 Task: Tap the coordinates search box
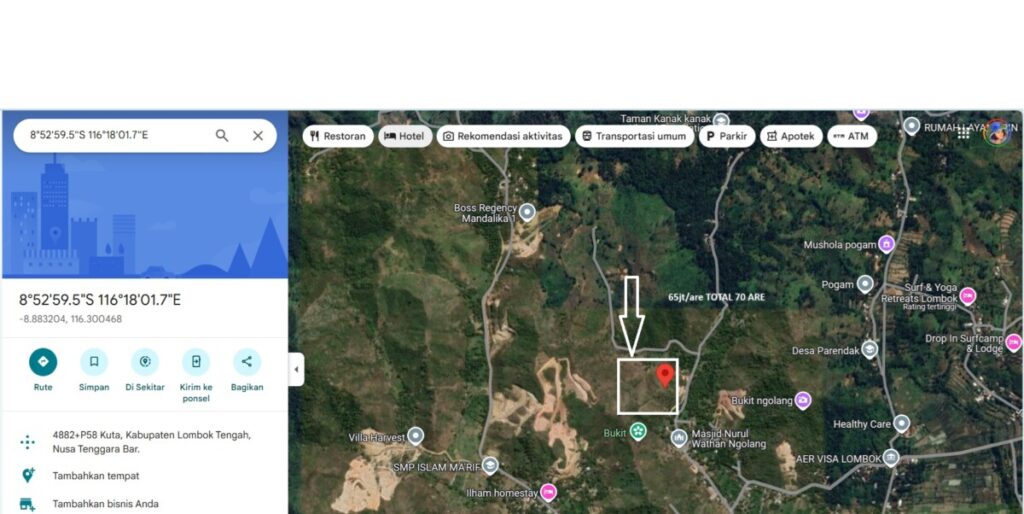[x=110, y=135]
